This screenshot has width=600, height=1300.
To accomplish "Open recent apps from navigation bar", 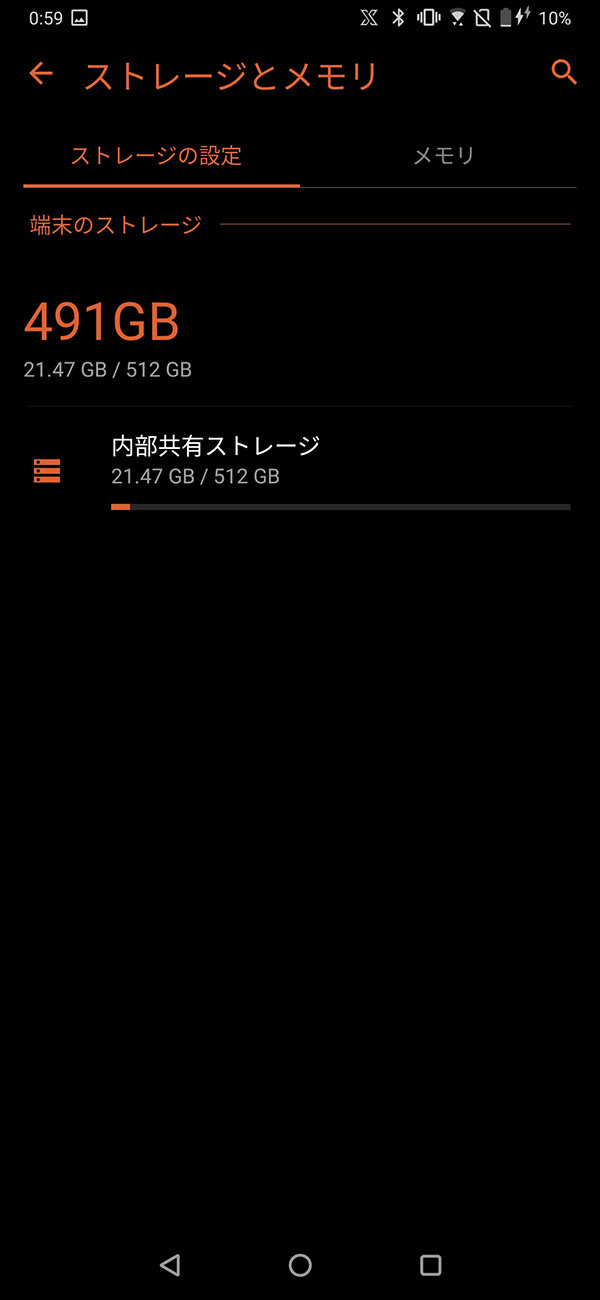I will 430,1265.
